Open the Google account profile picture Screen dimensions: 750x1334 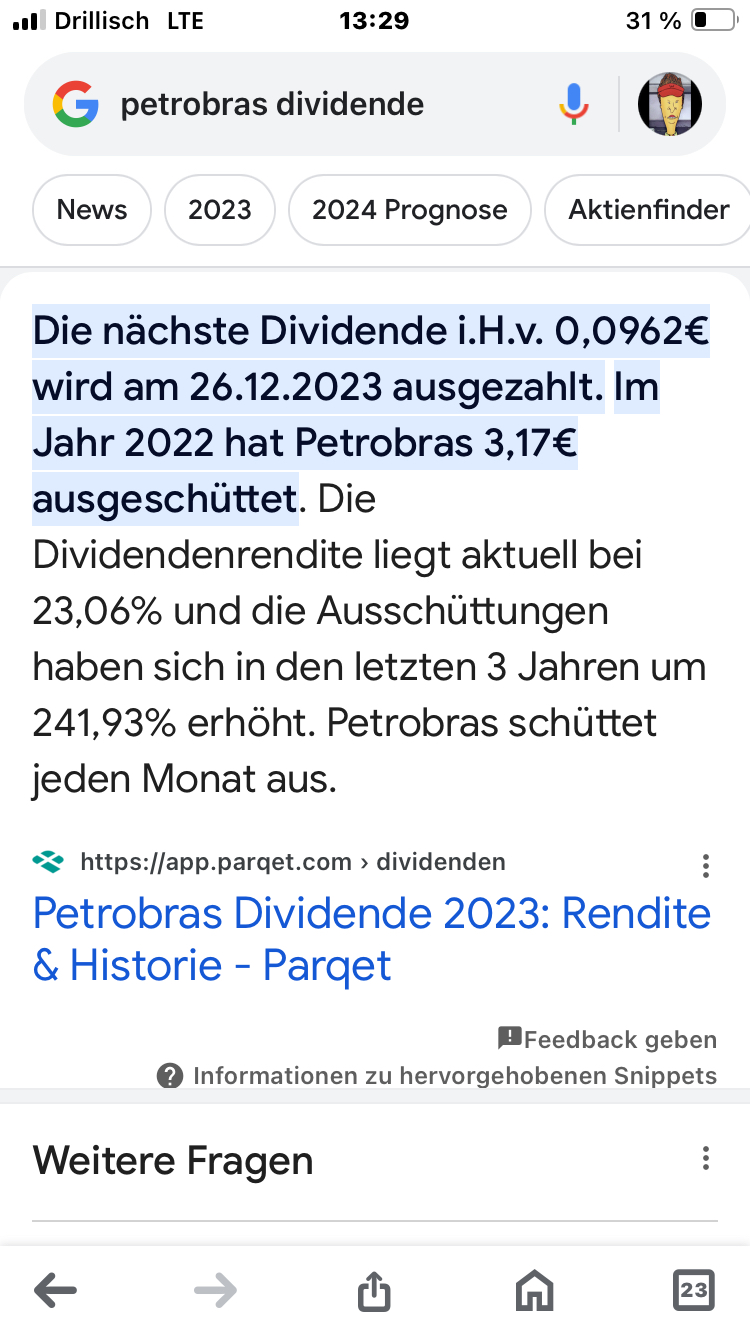[669, 104]
